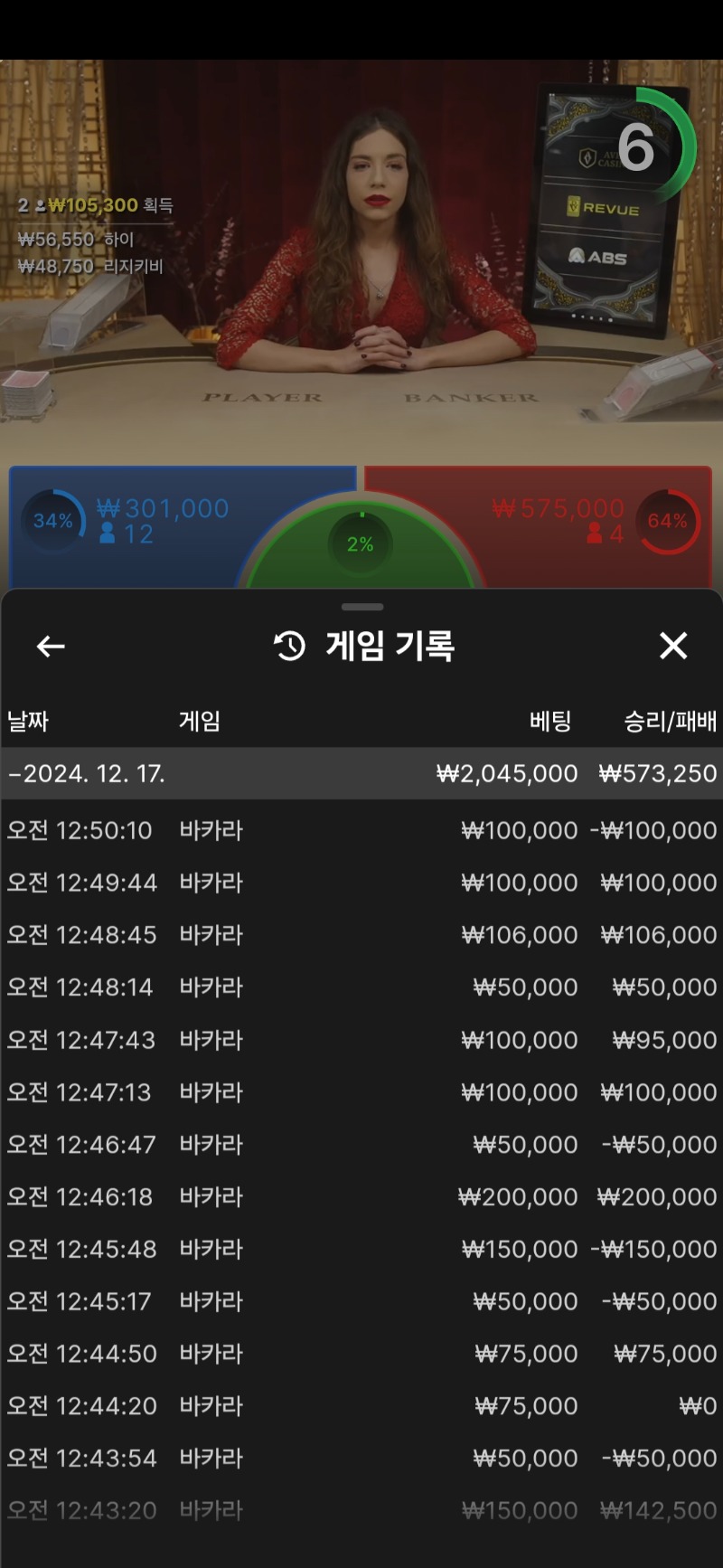This screenshot has height=1568, width=723.
Task: Open the 오전 12:47:13 바카라 record
Action: (361, 1092)
